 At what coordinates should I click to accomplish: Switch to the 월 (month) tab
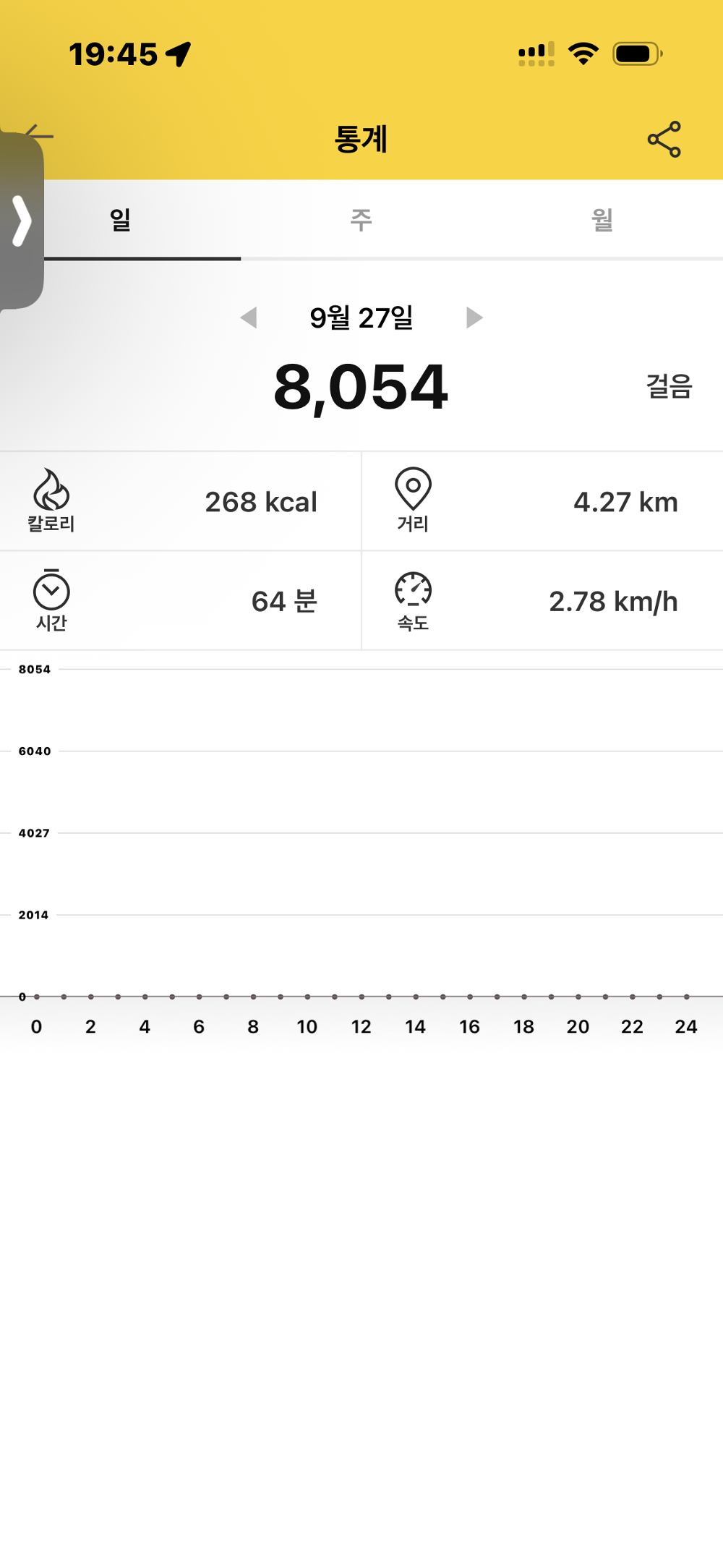[602, 219]
